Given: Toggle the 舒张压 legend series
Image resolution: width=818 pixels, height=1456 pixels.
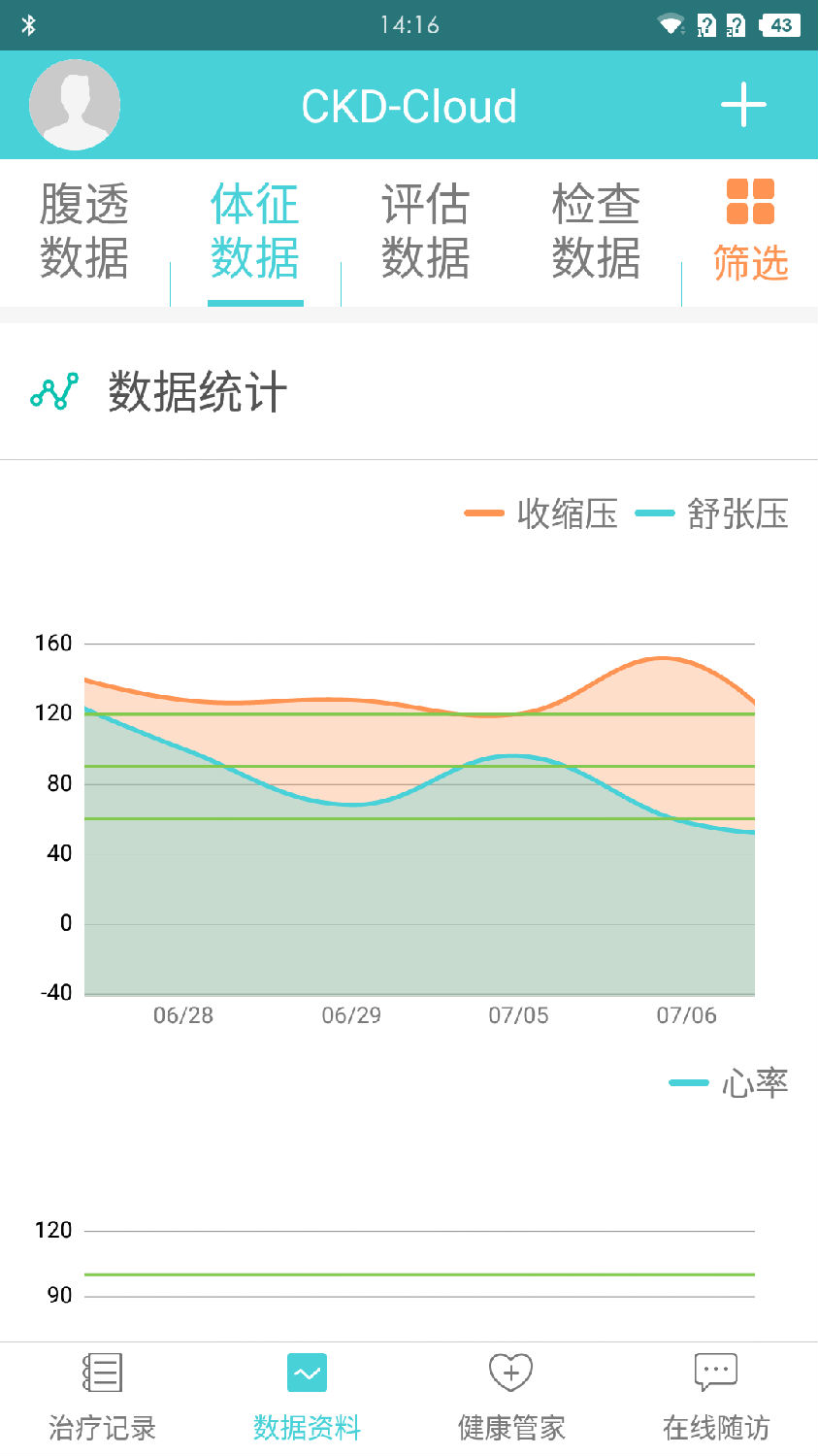Looking at the screenshot, I should click(x=712, y=513).
